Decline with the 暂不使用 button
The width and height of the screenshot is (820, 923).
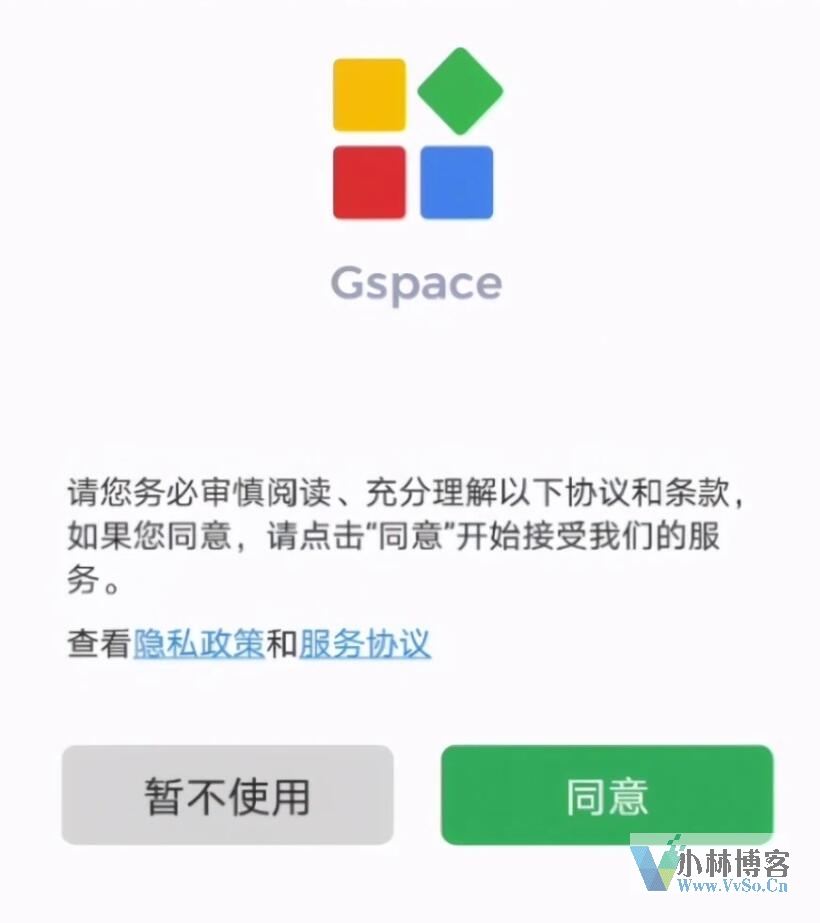point(227,796)
